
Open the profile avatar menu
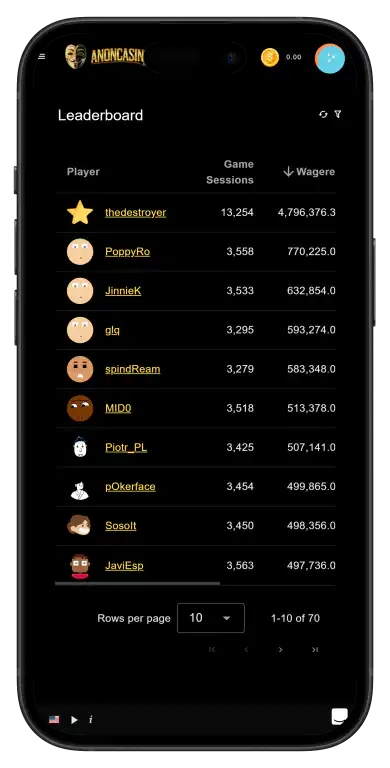(330, 58)
